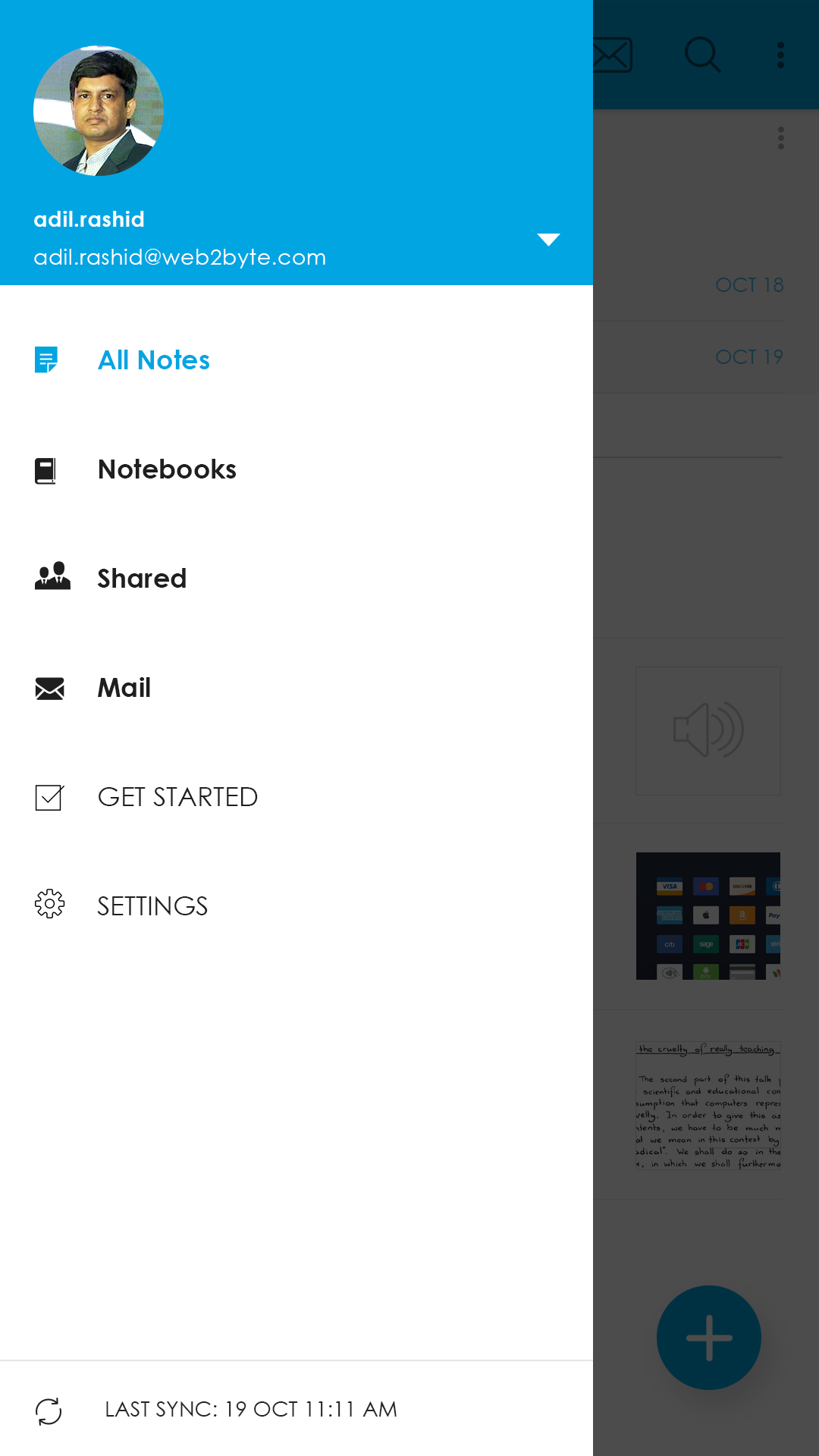Open GET STARTED
Screen dimensions: 819x1456
(296, 797)
